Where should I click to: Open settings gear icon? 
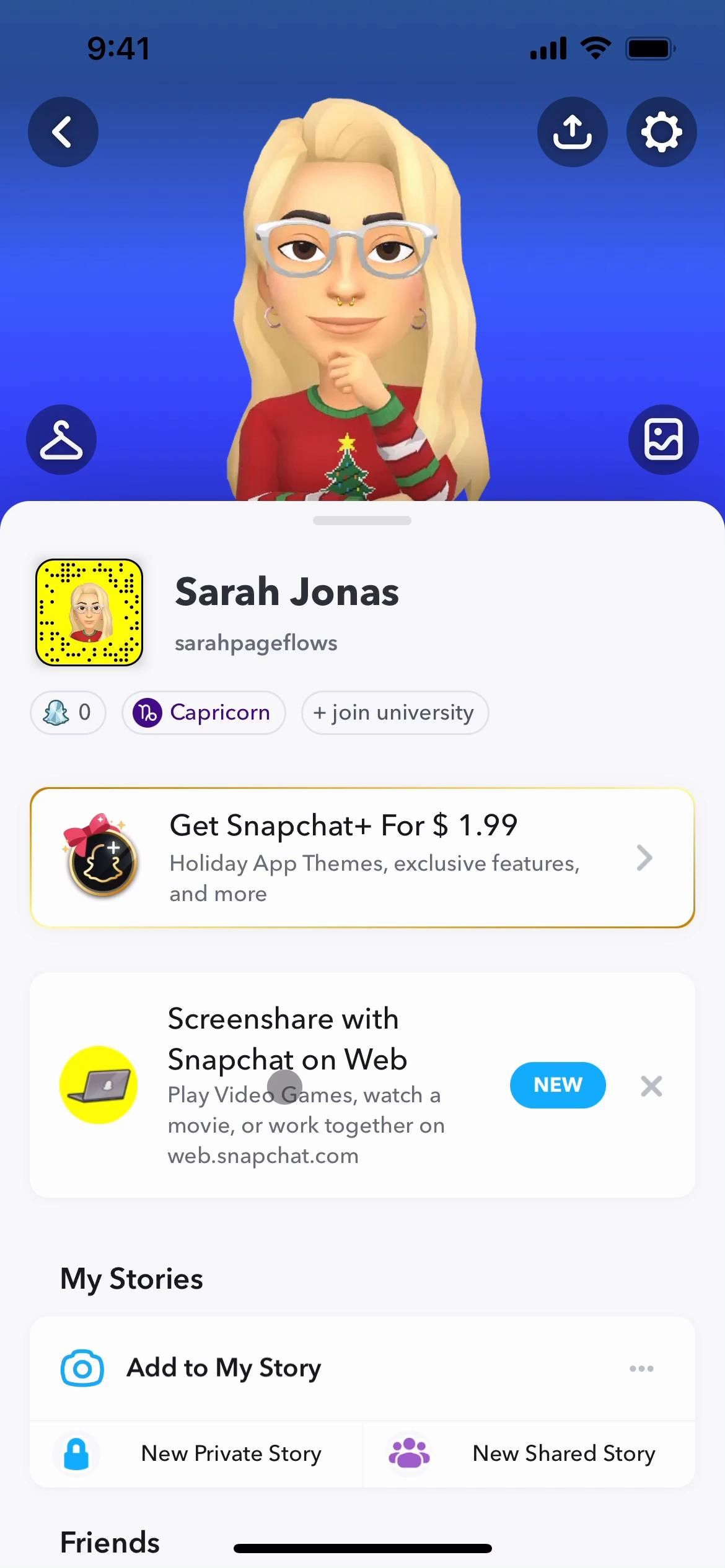[661, 132]
